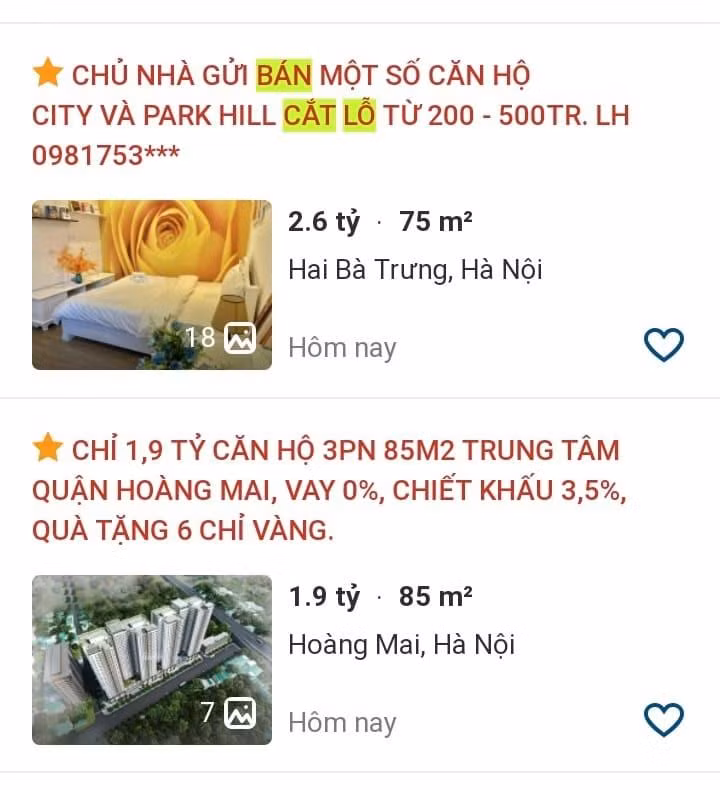Image resolution: width=720 pixels, height=790 pixels.
Task: Click Hôm nay on the first listing
Action: (340, 347)
